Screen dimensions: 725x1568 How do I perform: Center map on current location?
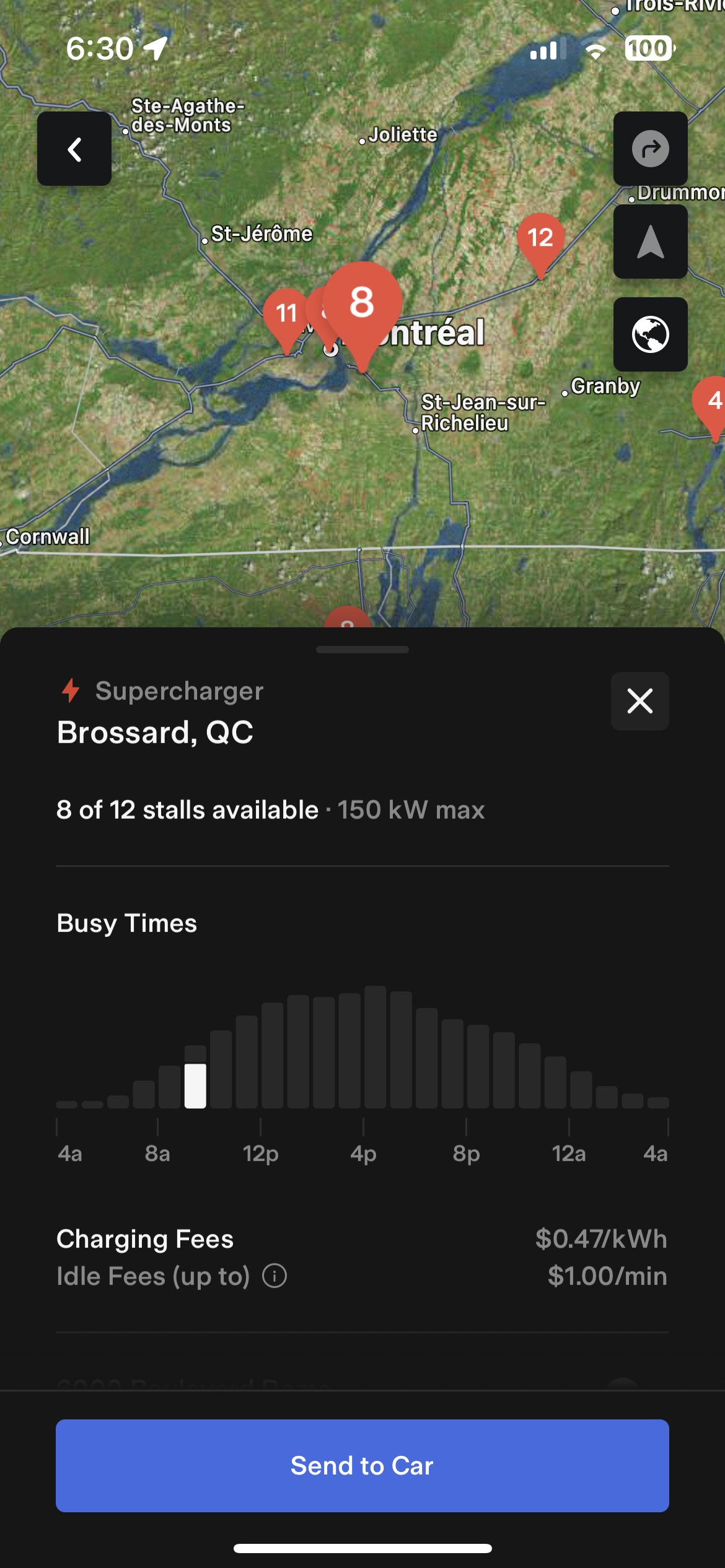coord(650,242)
